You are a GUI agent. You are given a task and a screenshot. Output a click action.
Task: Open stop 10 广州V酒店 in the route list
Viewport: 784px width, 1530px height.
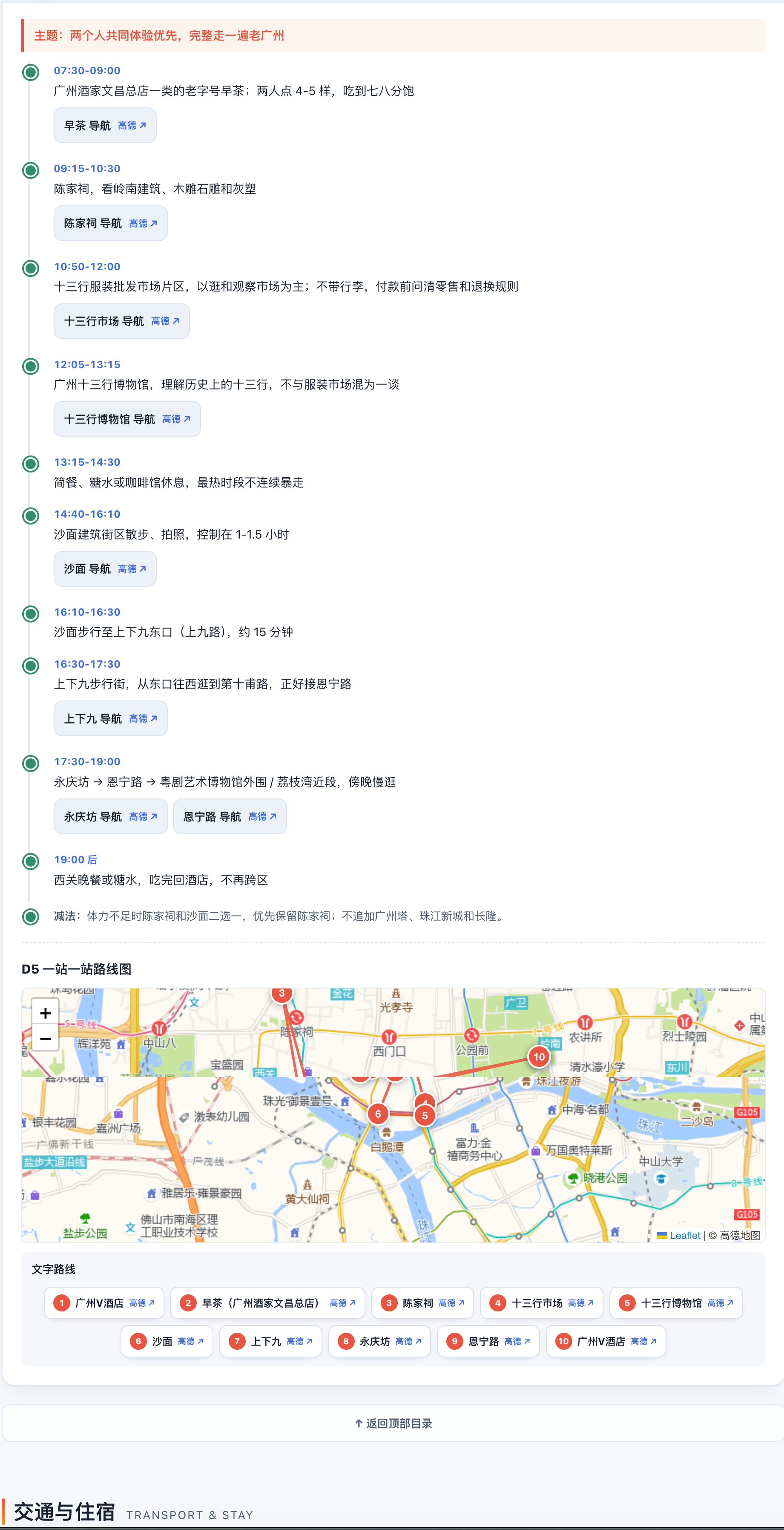coord(606,1341)
